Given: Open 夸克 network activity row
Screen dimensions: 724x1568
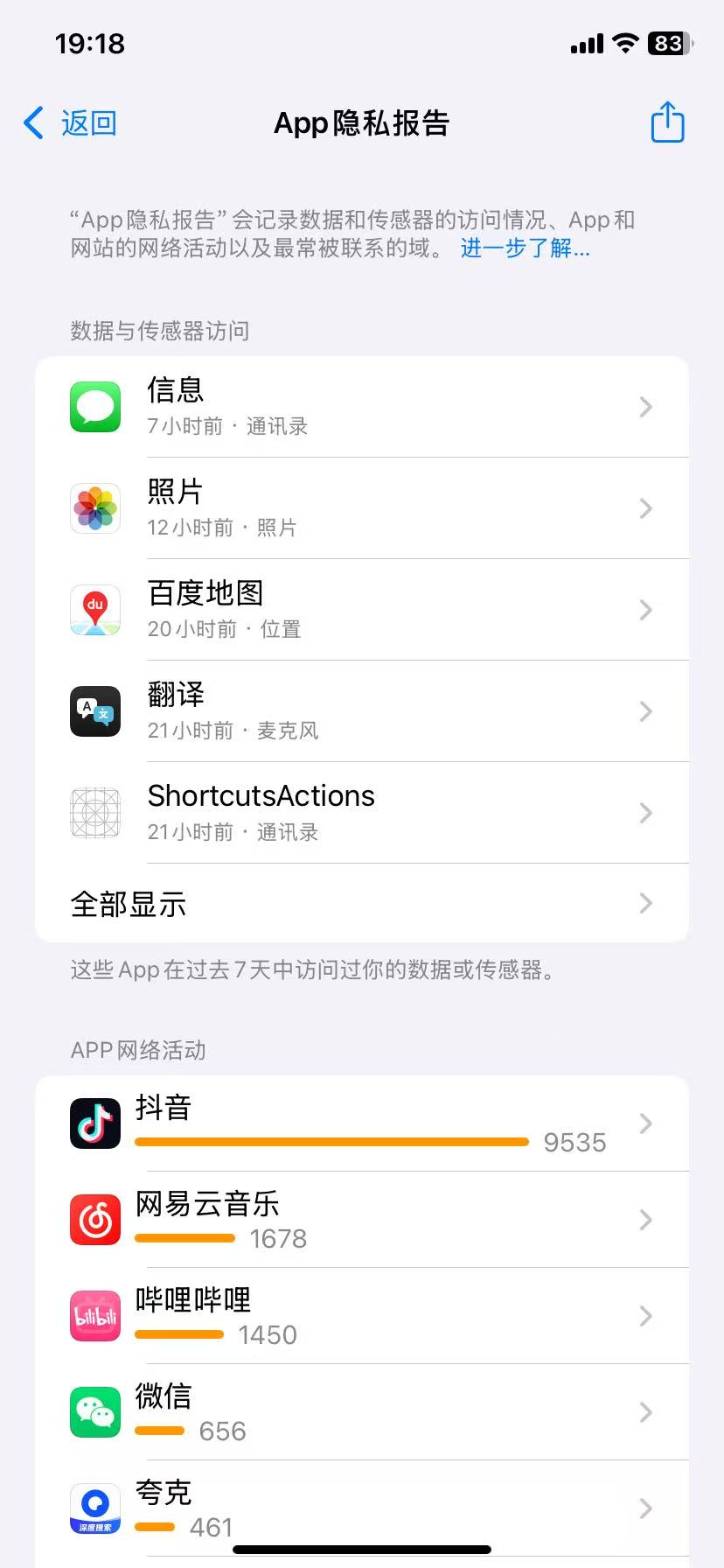Looking at the screenshot, I should click(362, 1508).
